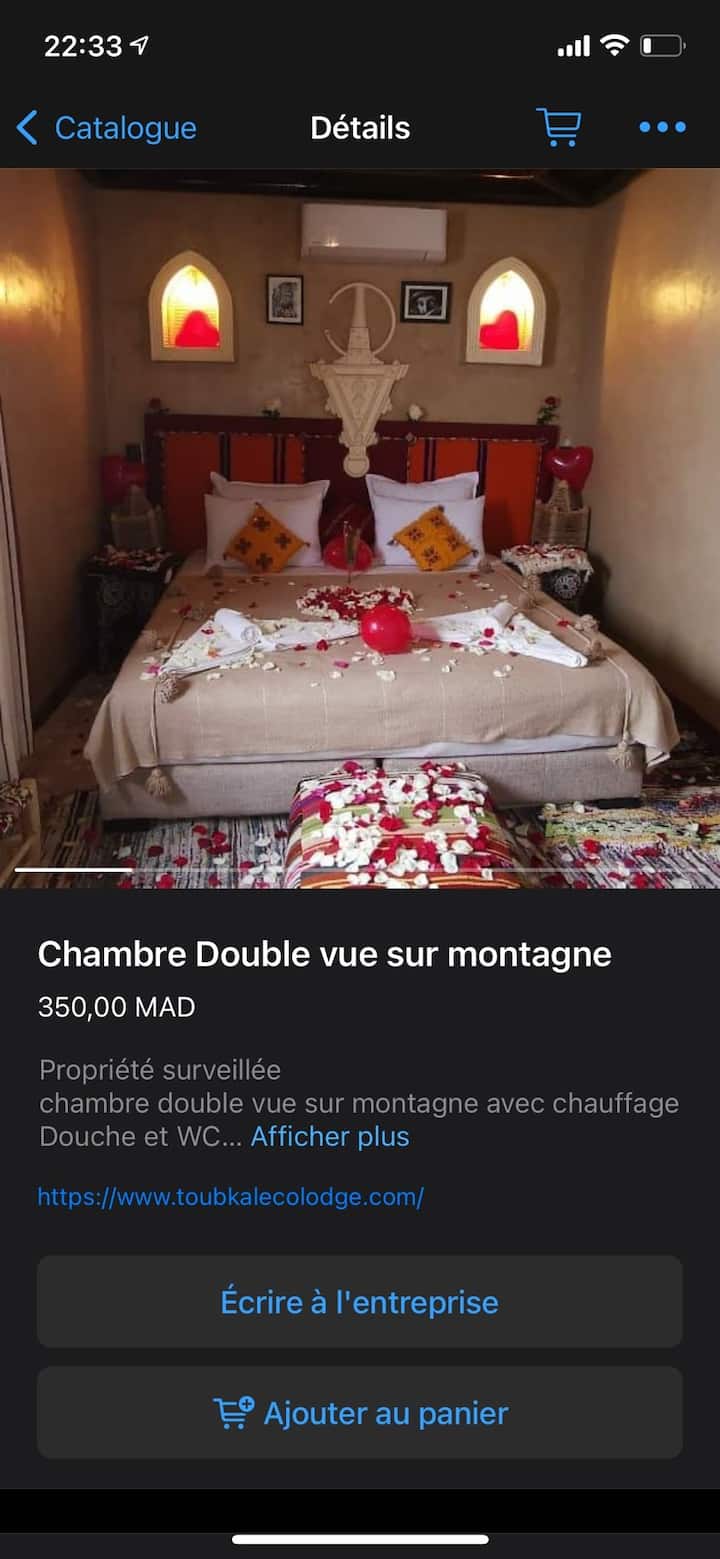Open the three-dot more options menu
This screenshot has width=720, height=1559.
coord(662,127)
